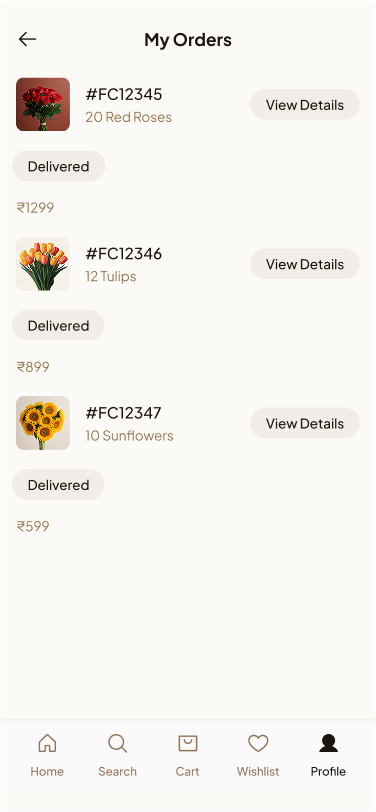Open the Cart tab
This screenshot has width=376, height=812.
click(x=187, y=755)
